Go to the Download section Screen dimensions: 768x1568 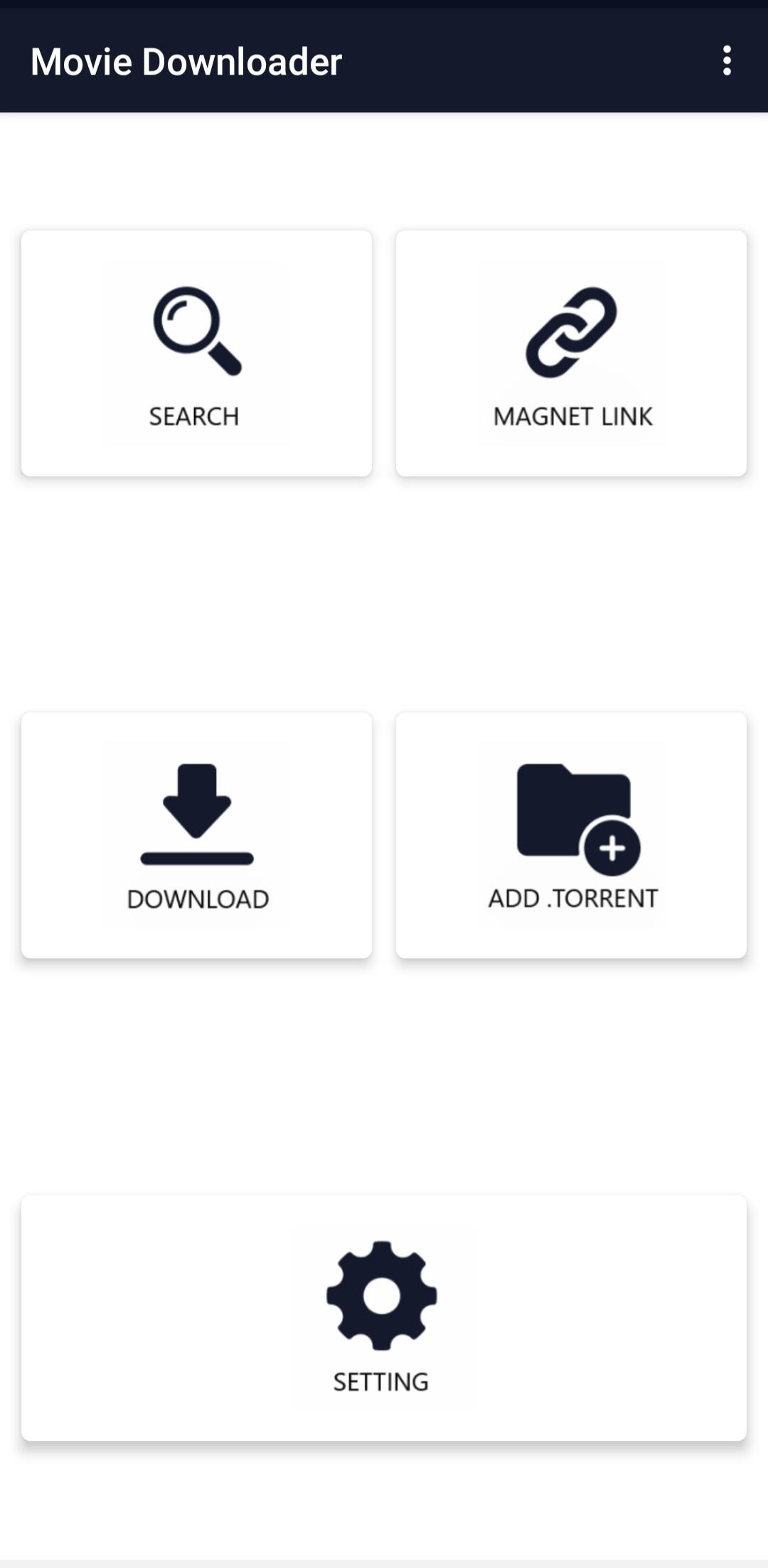point(196,835)
